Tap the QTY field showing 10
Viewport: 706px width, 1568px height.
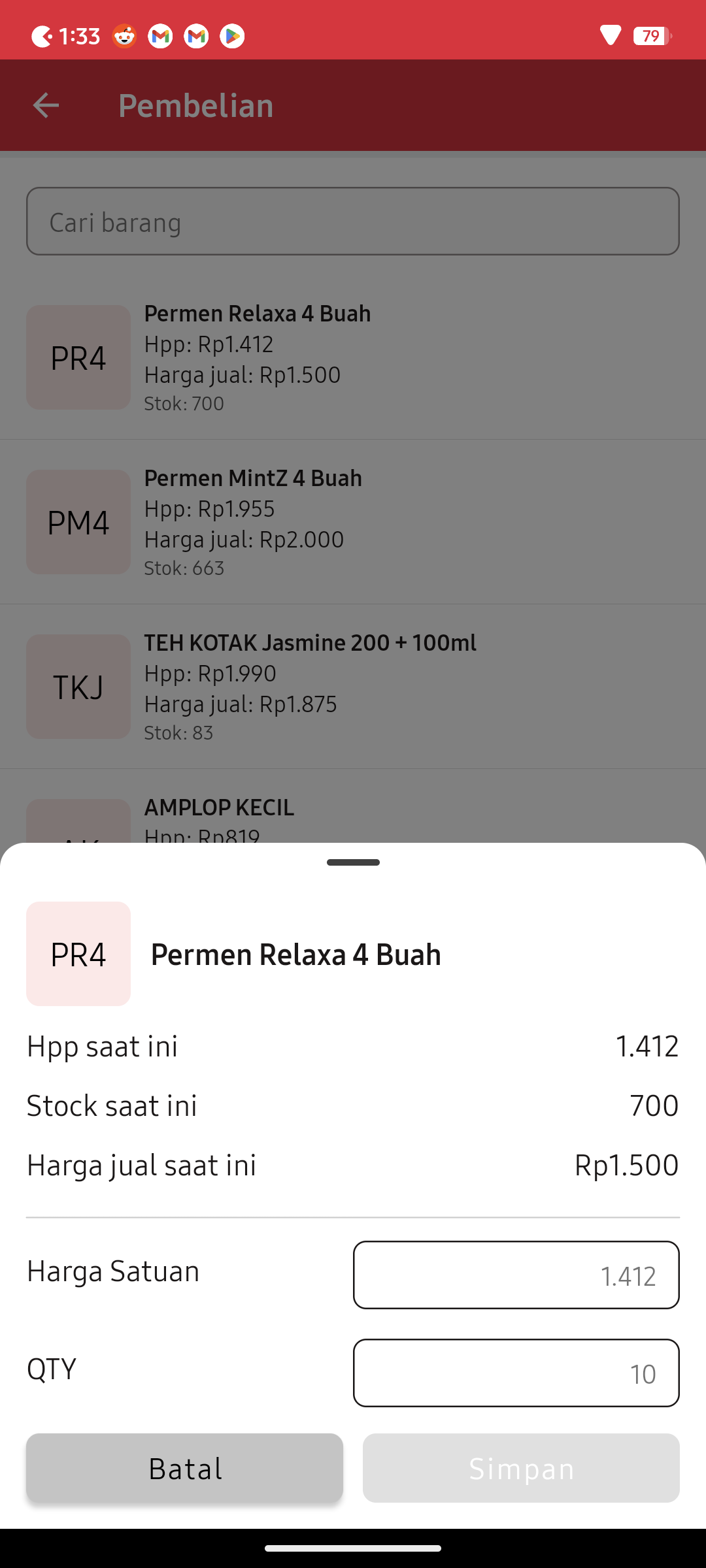coord(516,1373)
